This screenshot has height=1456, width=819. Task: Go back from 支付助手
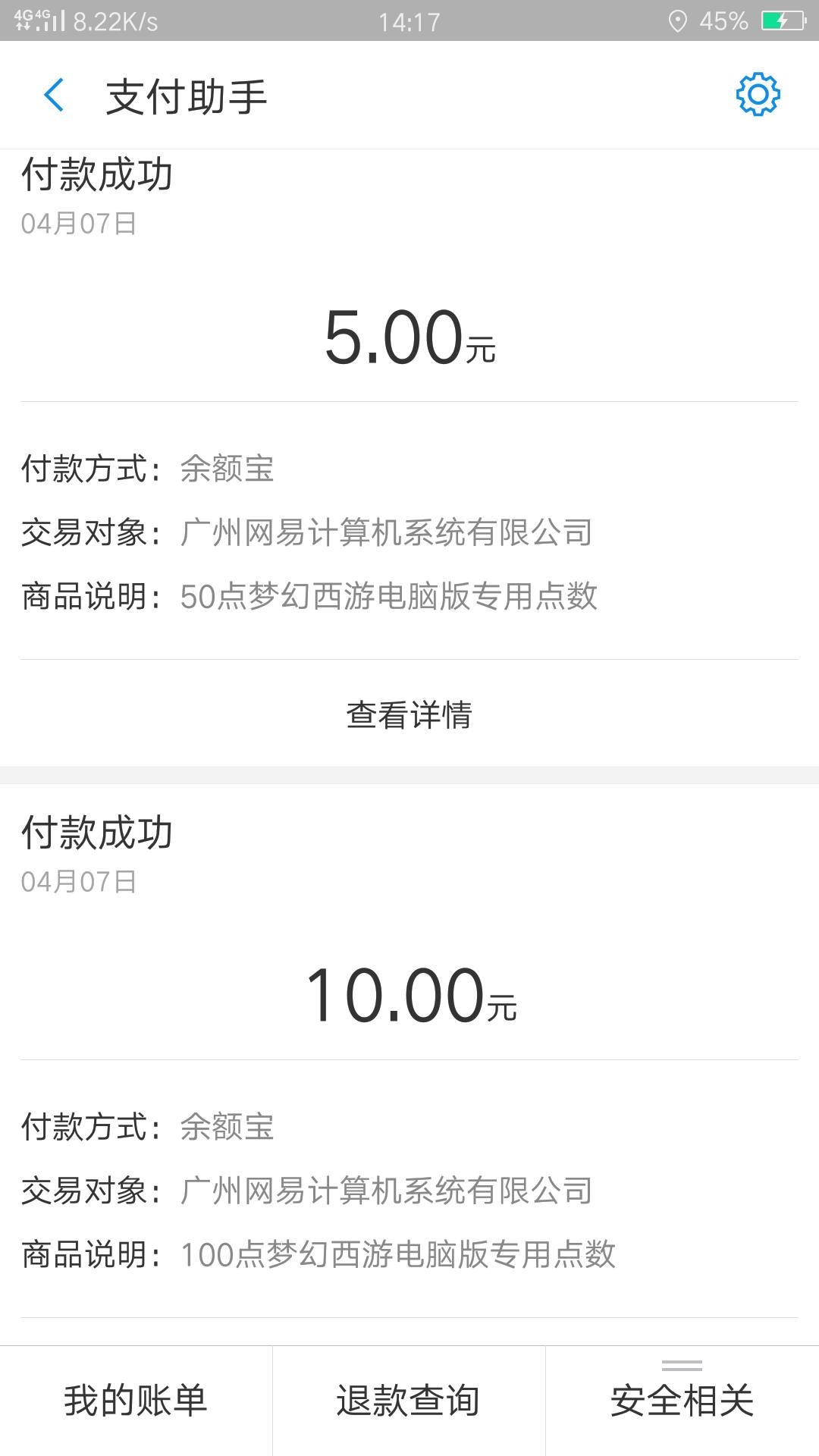coord(54,96)
